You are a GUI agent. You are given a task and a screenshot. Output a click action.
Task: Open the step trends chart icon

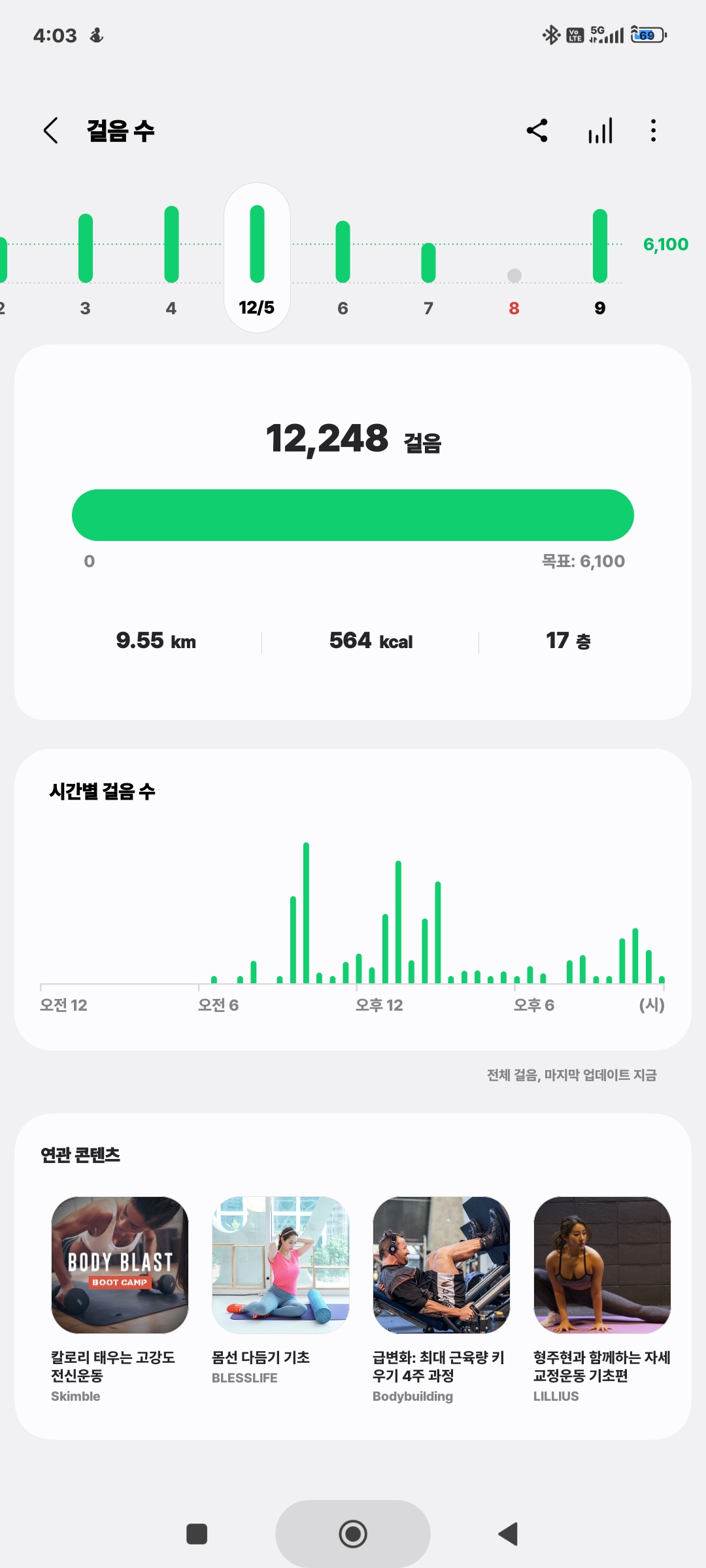coord(600,131)
